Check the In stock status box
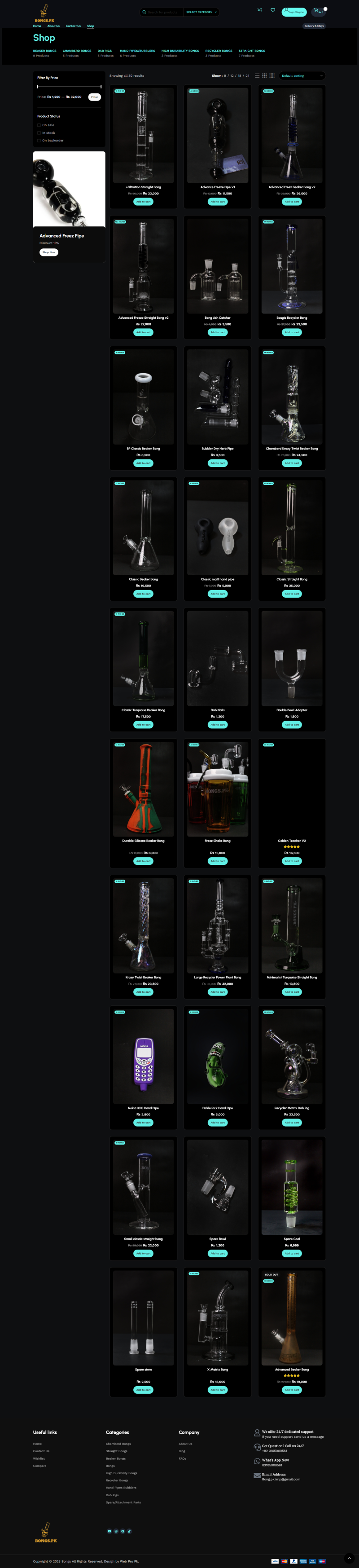The width and height of the screenshot is (359, 1568). 39,133
